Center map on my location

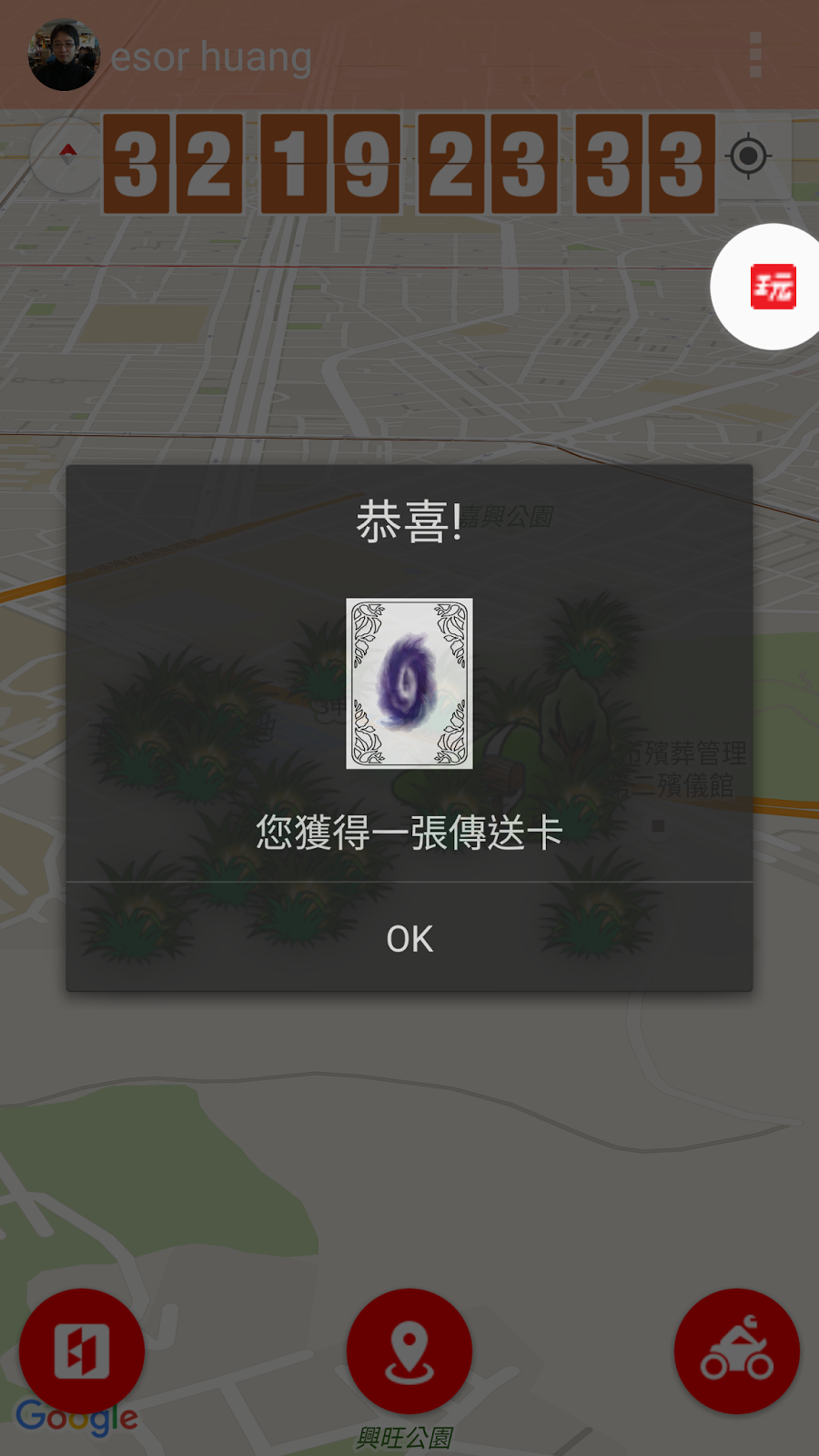coord(749,156)
